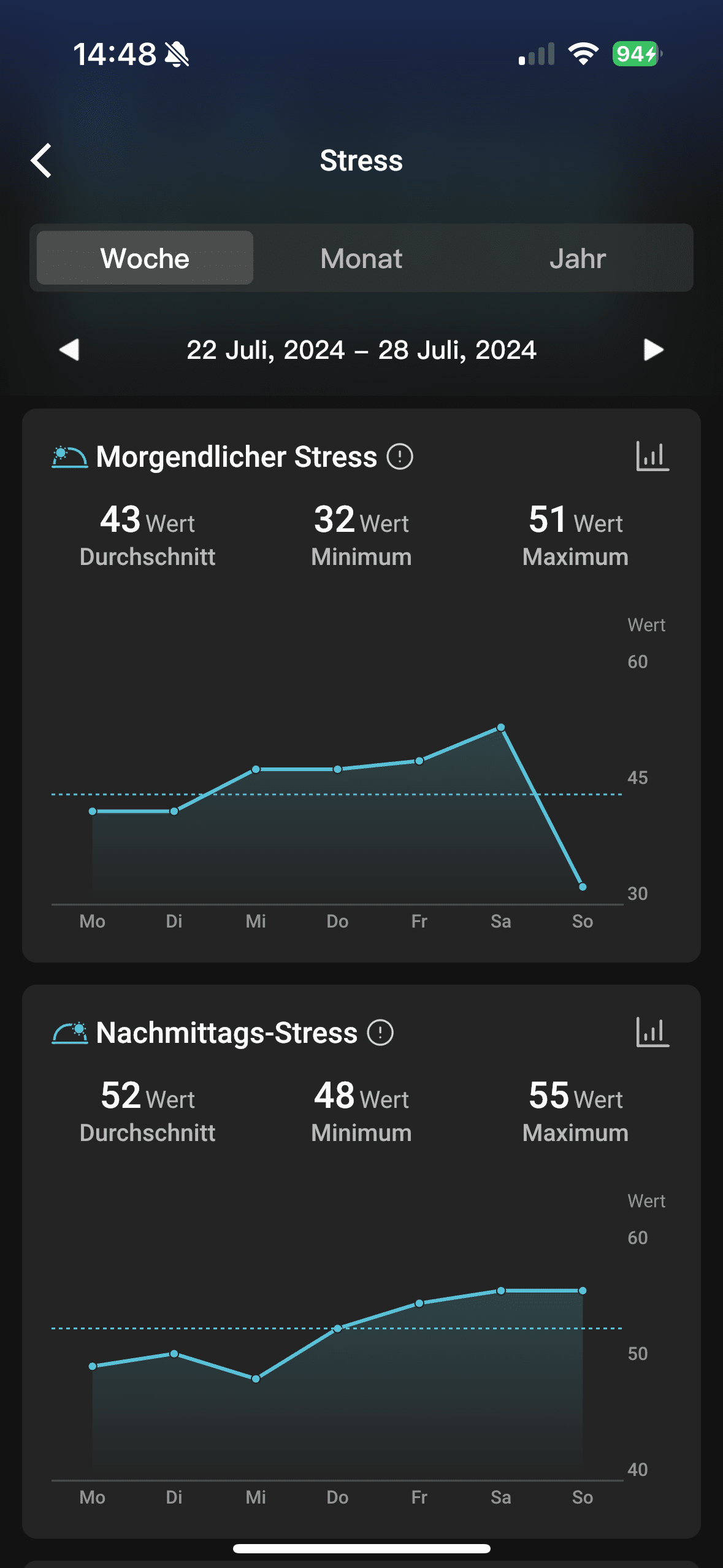Go to the next week

(654, 350)
